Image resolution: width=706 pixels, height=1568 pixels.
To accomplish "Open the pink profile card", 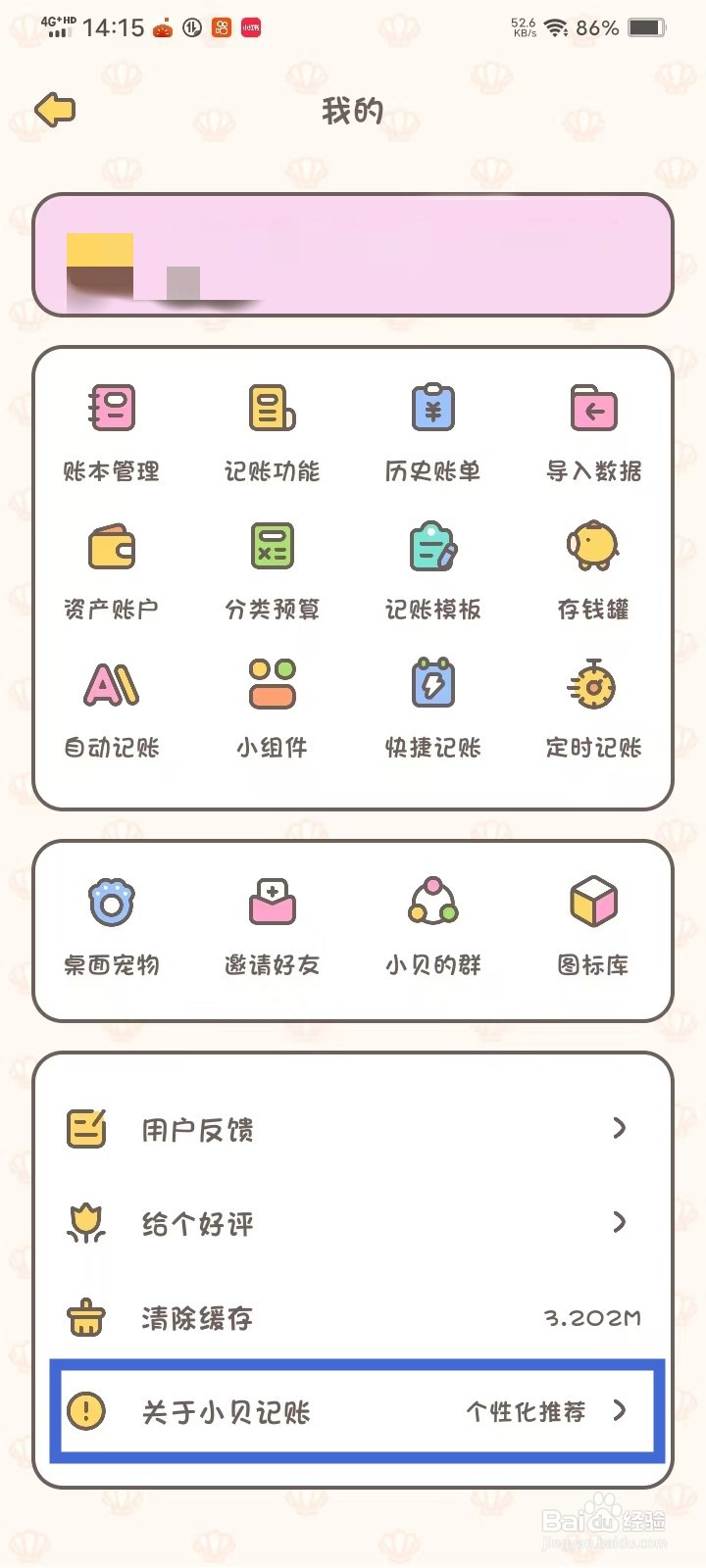I will [353, 255].
